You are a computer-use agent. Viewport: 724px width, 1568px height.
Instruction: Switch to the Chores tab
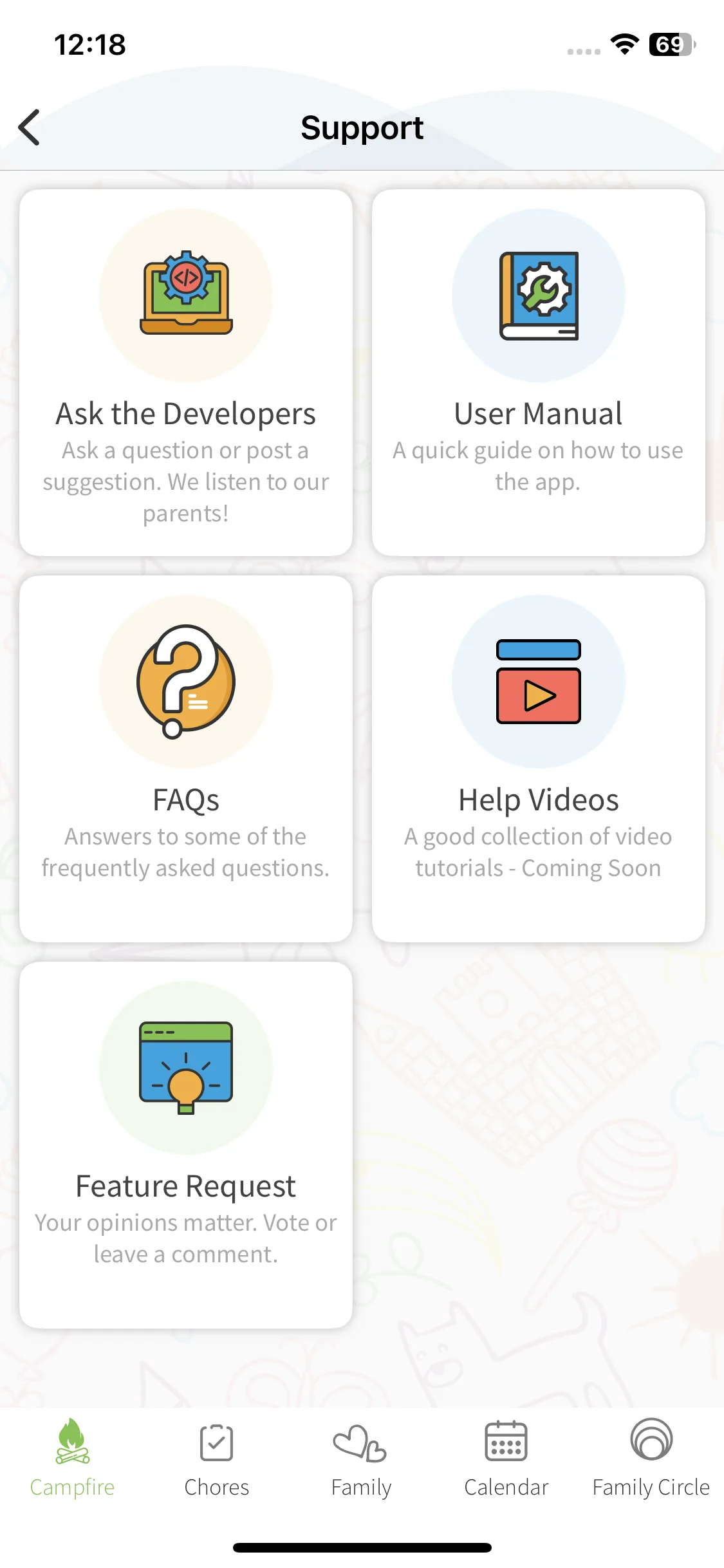(x=217, y=1459)
